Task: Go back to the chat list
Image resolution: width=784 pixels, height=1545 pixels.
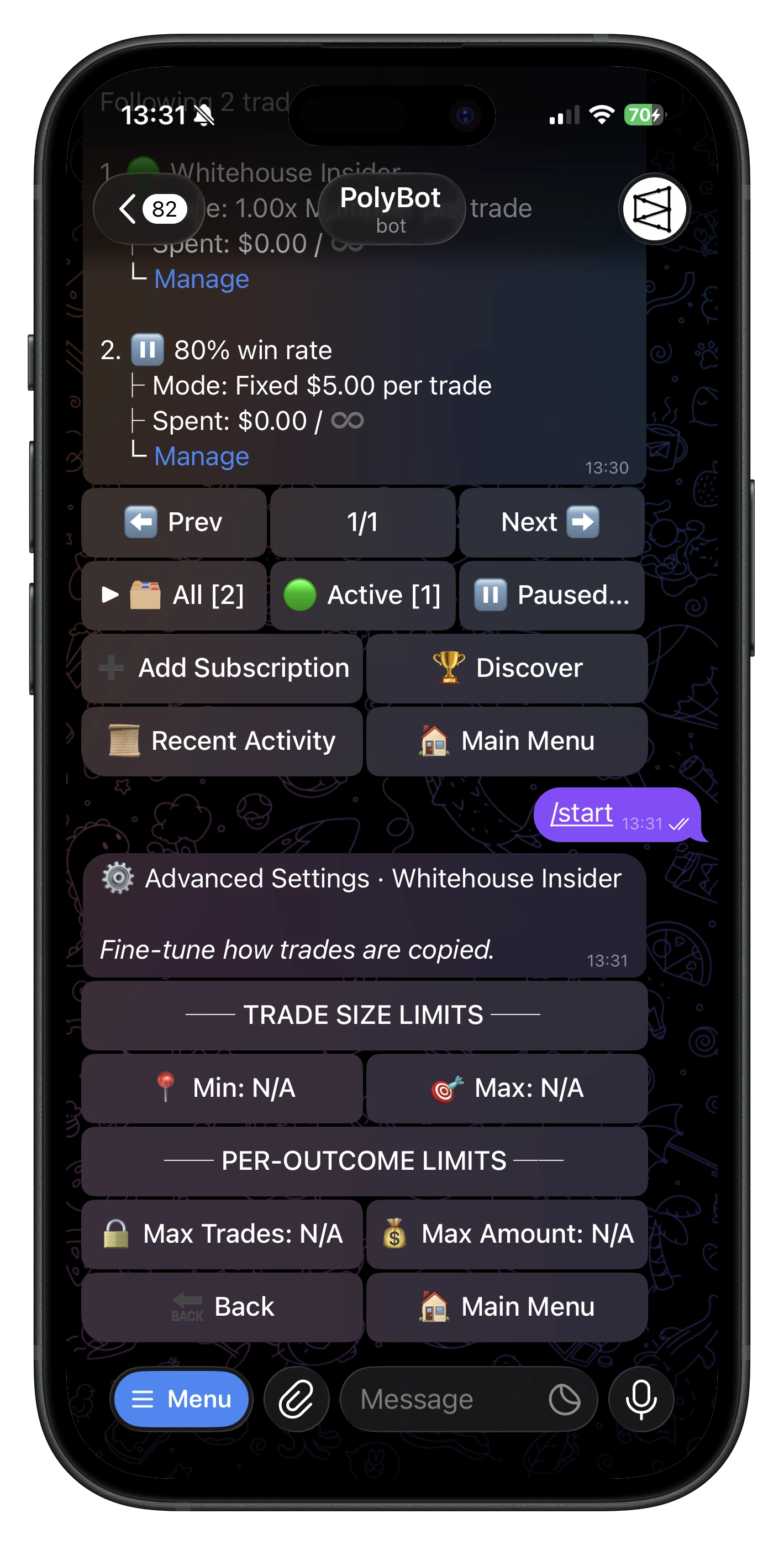Action: [149, 209]
